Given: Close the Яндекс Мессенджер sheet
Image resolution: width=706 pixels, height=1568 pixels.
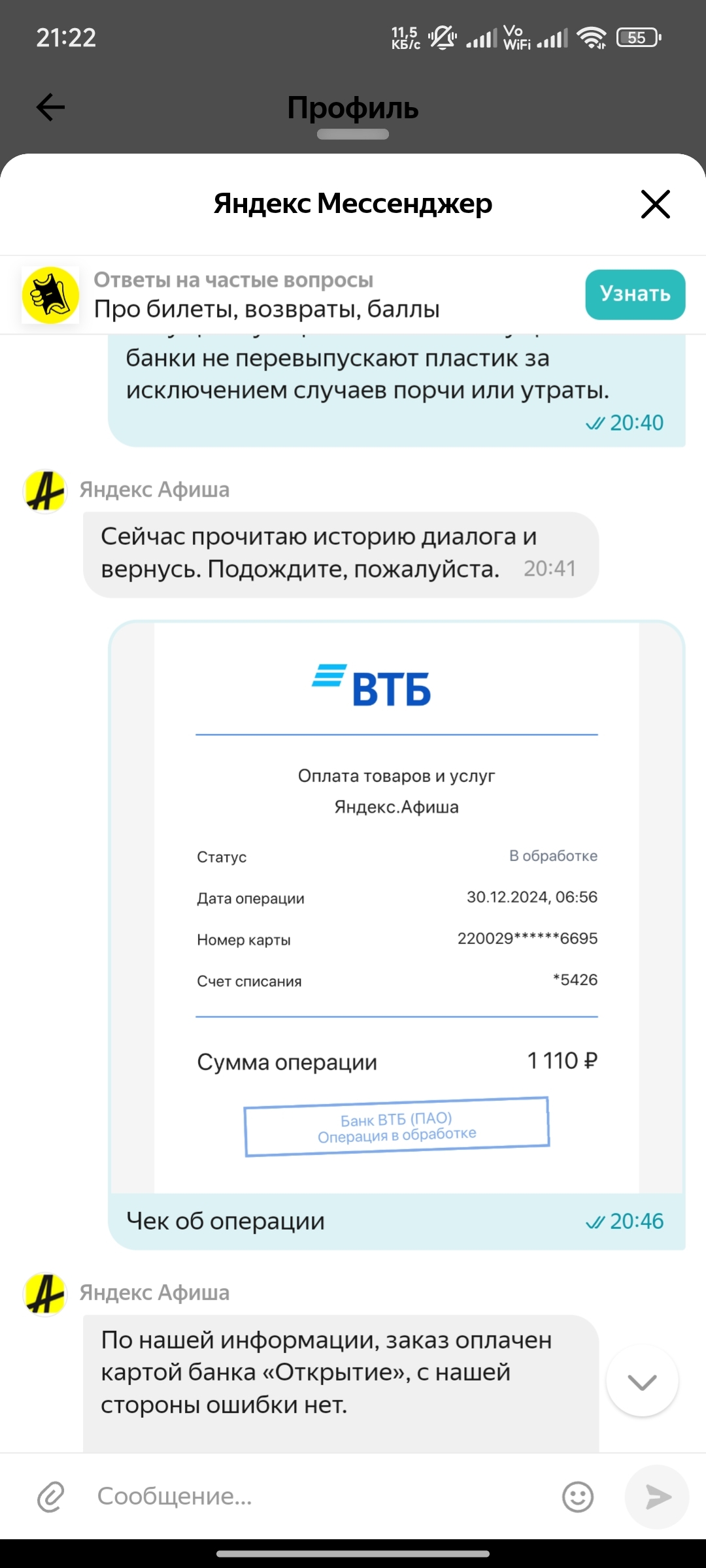Looking at the screenshot, I should (x=656, y=204).
